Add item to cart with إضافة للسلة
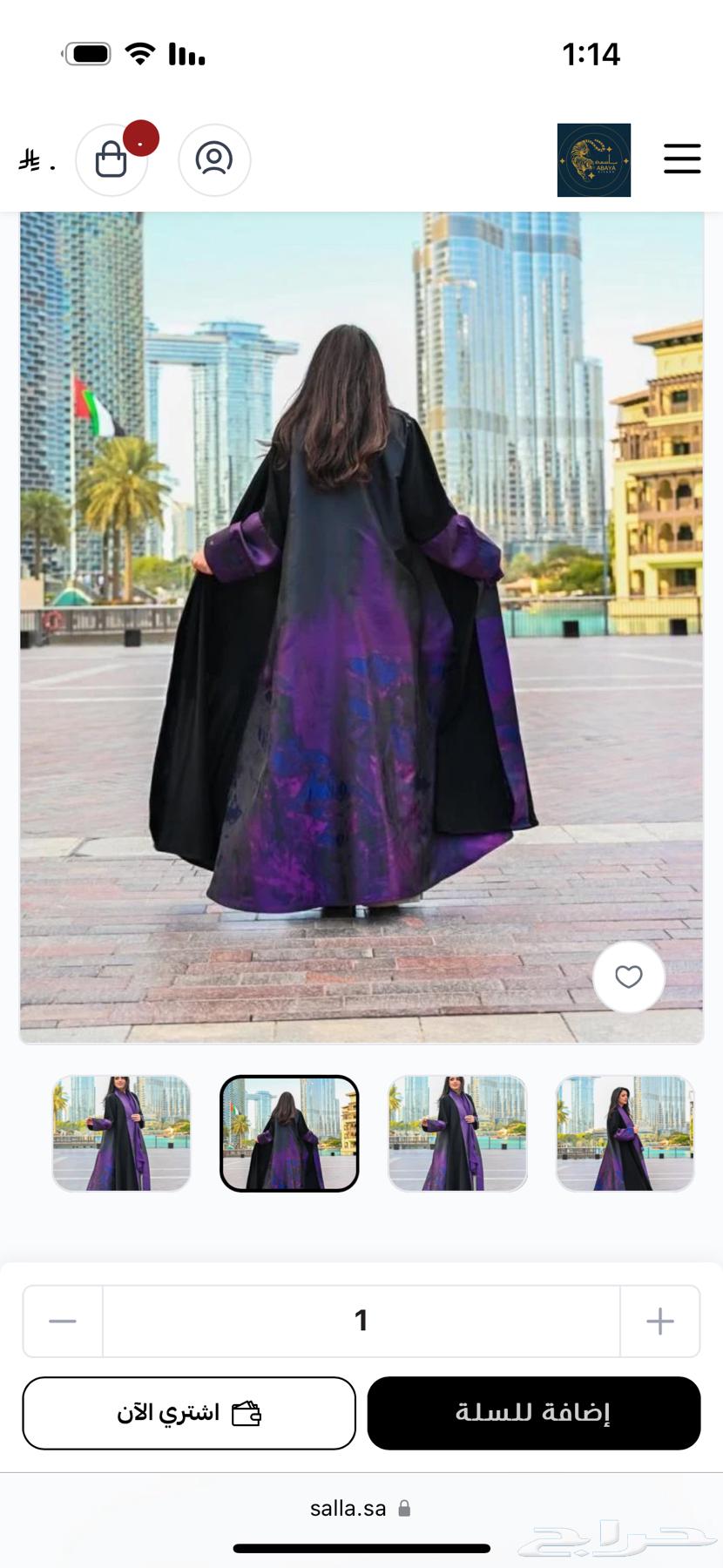Viewport: 723px width, 1568px height. point(534,1413)
